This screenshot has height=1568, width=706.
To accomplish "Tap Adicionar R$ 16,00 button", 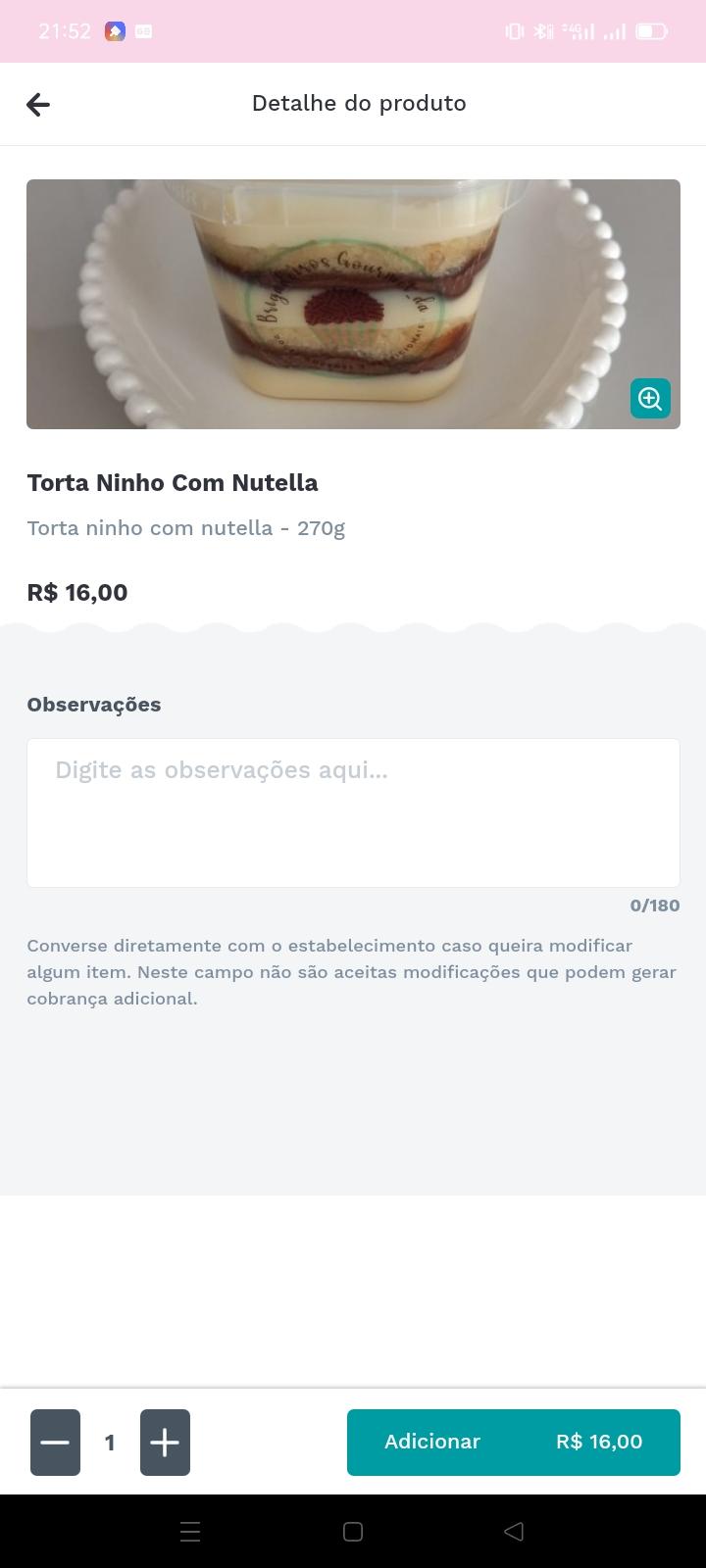I will coord(514,1442).
